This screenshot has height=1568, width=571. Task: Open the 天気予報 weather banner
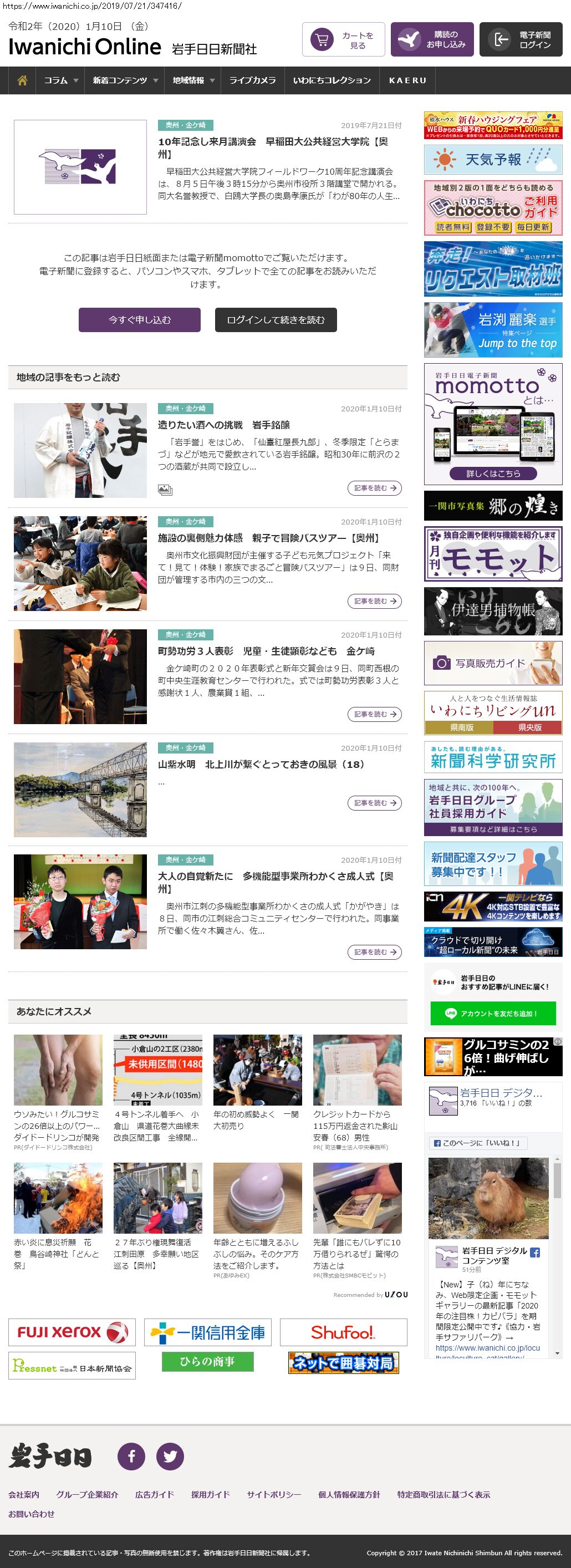point(492,160)
